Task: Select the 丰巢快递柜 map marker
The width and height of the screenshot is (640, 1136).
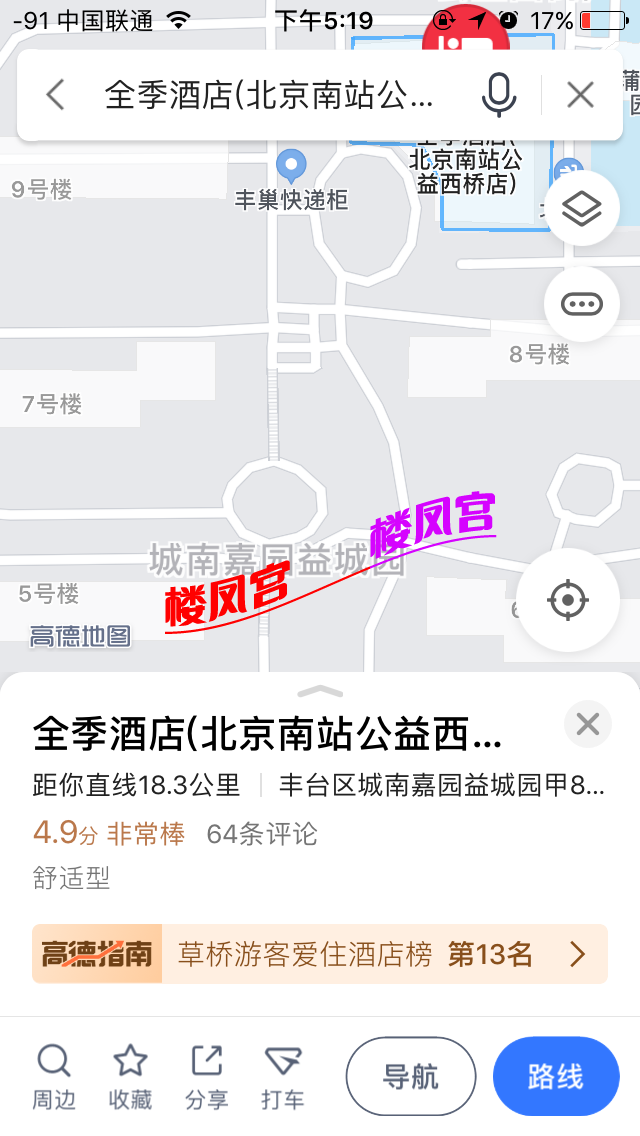Action: (x=291, y=165)
